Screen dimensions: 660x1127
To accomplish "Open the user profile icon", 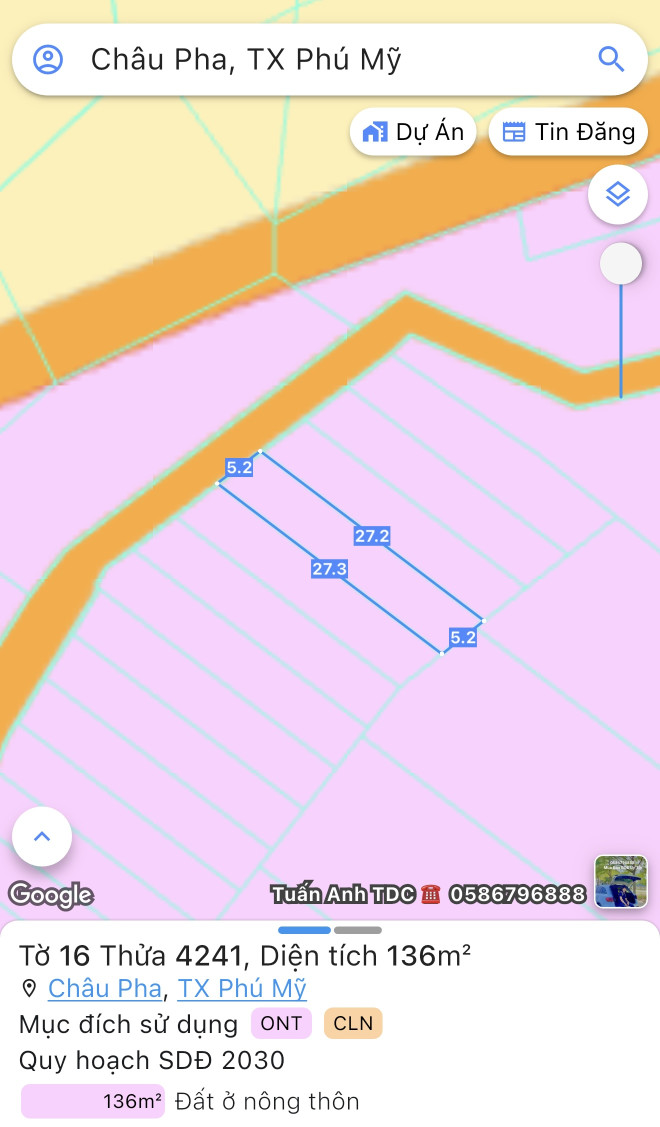I will coord(48,60).
